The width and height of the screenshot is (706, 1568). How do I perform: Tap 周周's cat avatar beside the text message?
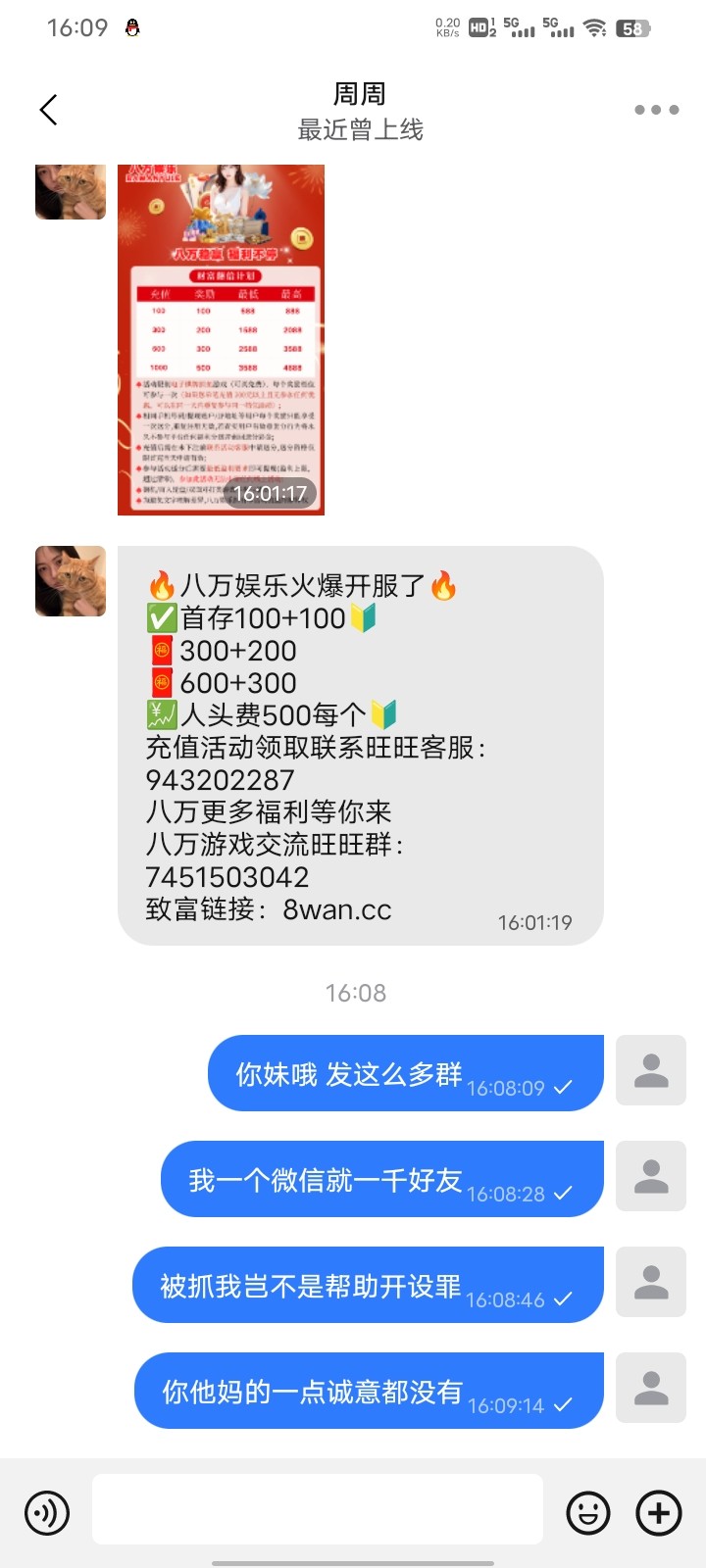[71, 581]
